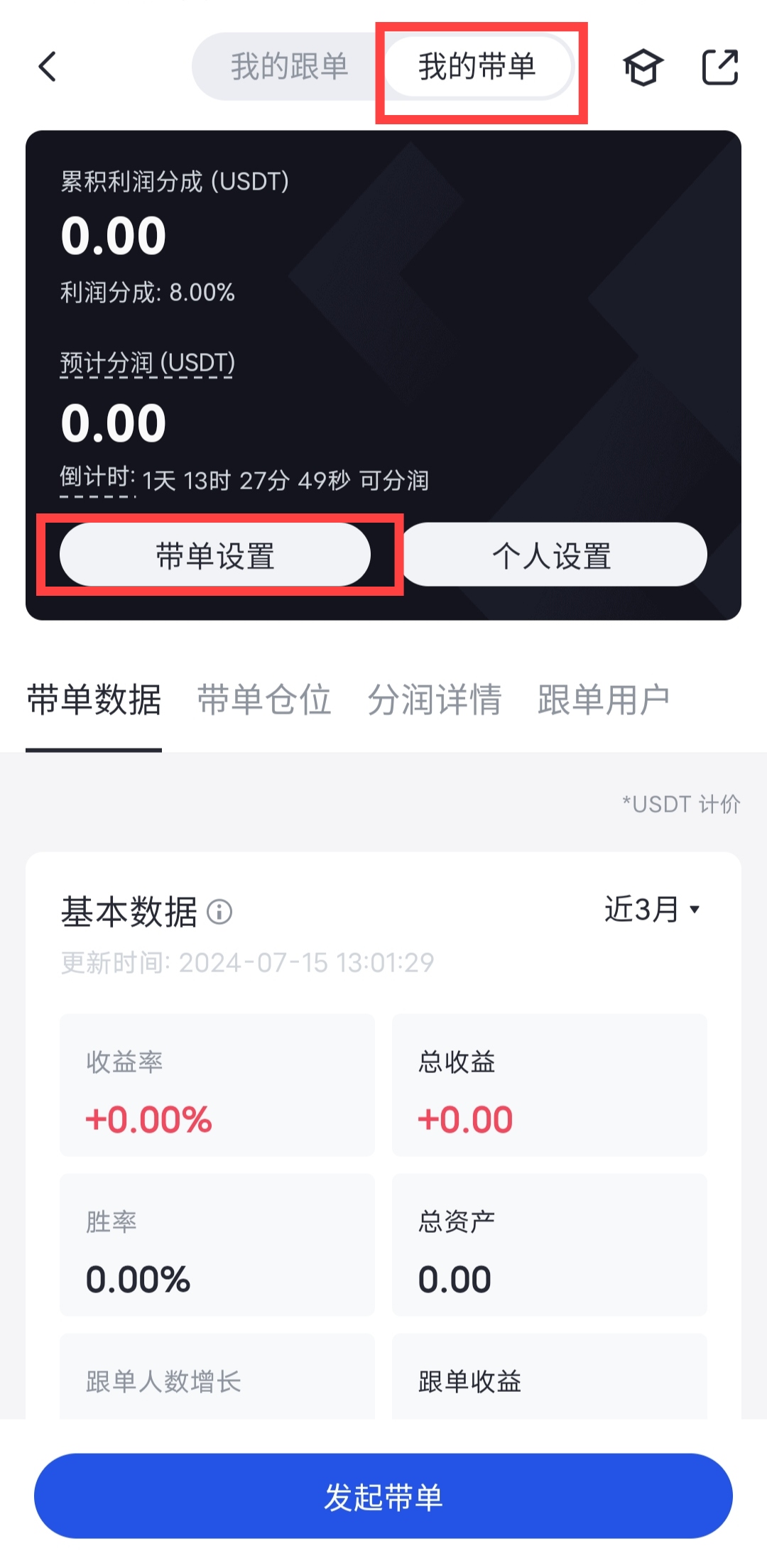Viewport: 767px width, 1568px height.
Task: Select the 我的带单 tab
Action: pos(477,67)
